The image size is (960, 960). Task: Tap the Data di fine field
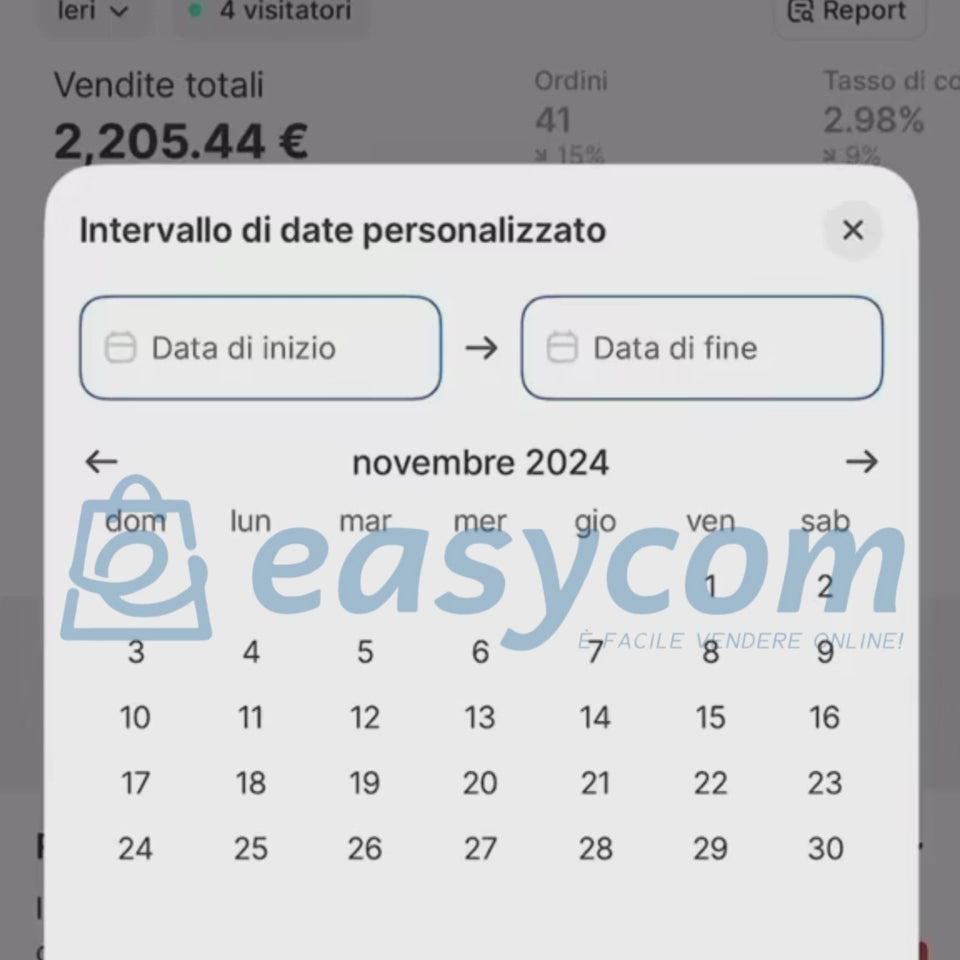click(701, 348)
